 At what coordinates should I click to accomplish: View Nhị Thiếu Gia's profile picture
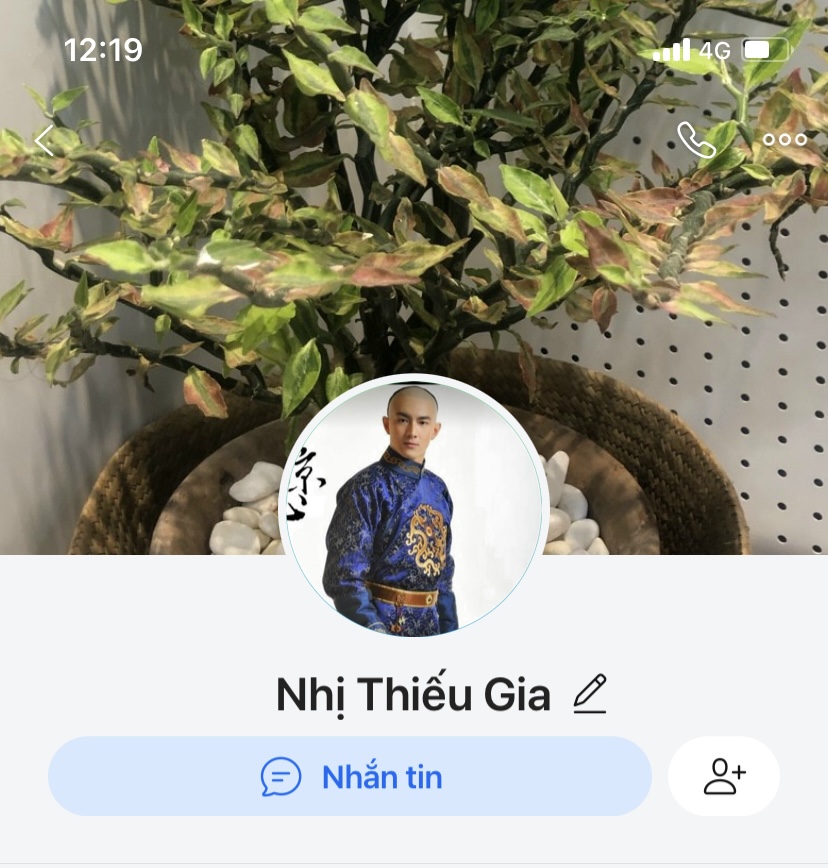coord(412,506)
